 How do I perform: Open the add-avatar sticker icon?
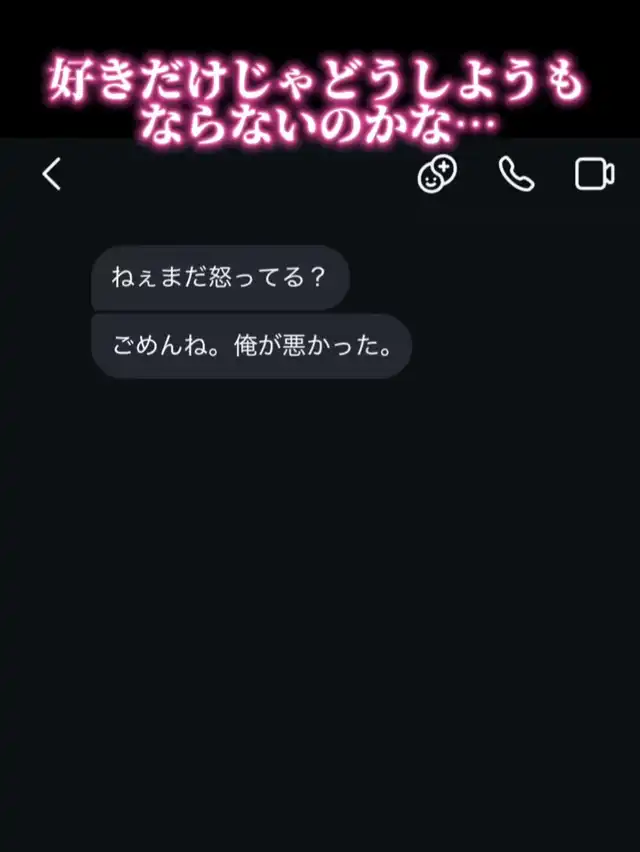pyautogui.click(x=437, y=174)
